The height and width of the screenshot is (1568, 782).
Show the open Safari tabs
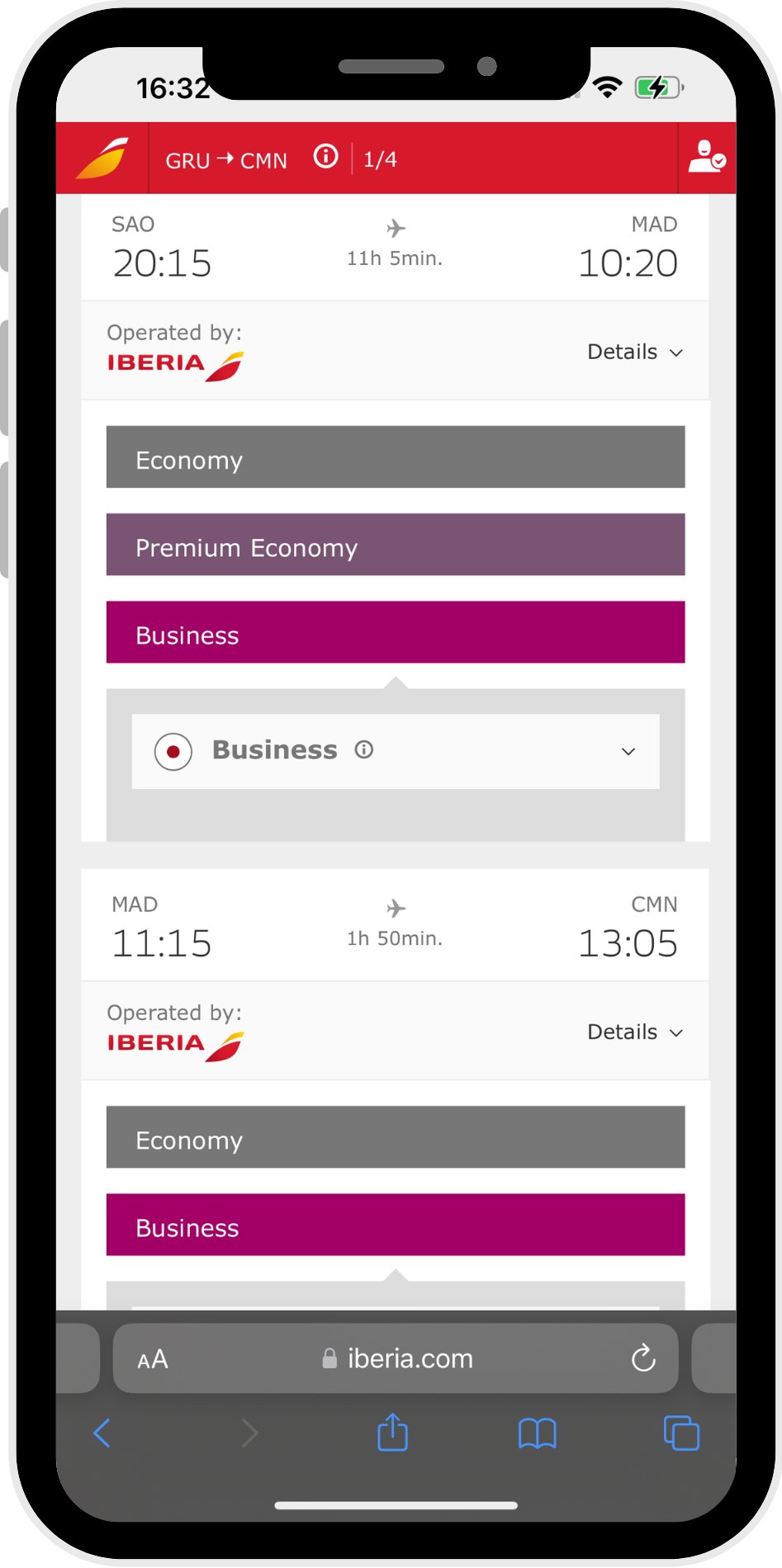(x=681, y=1433)
